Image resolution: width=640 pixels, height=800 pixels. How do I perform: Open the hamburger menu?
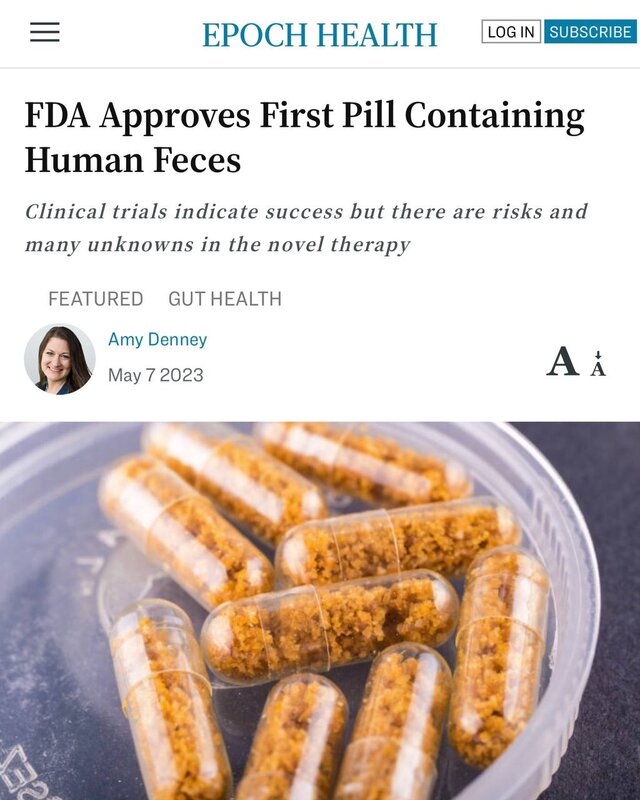click(x=45, y=33)
